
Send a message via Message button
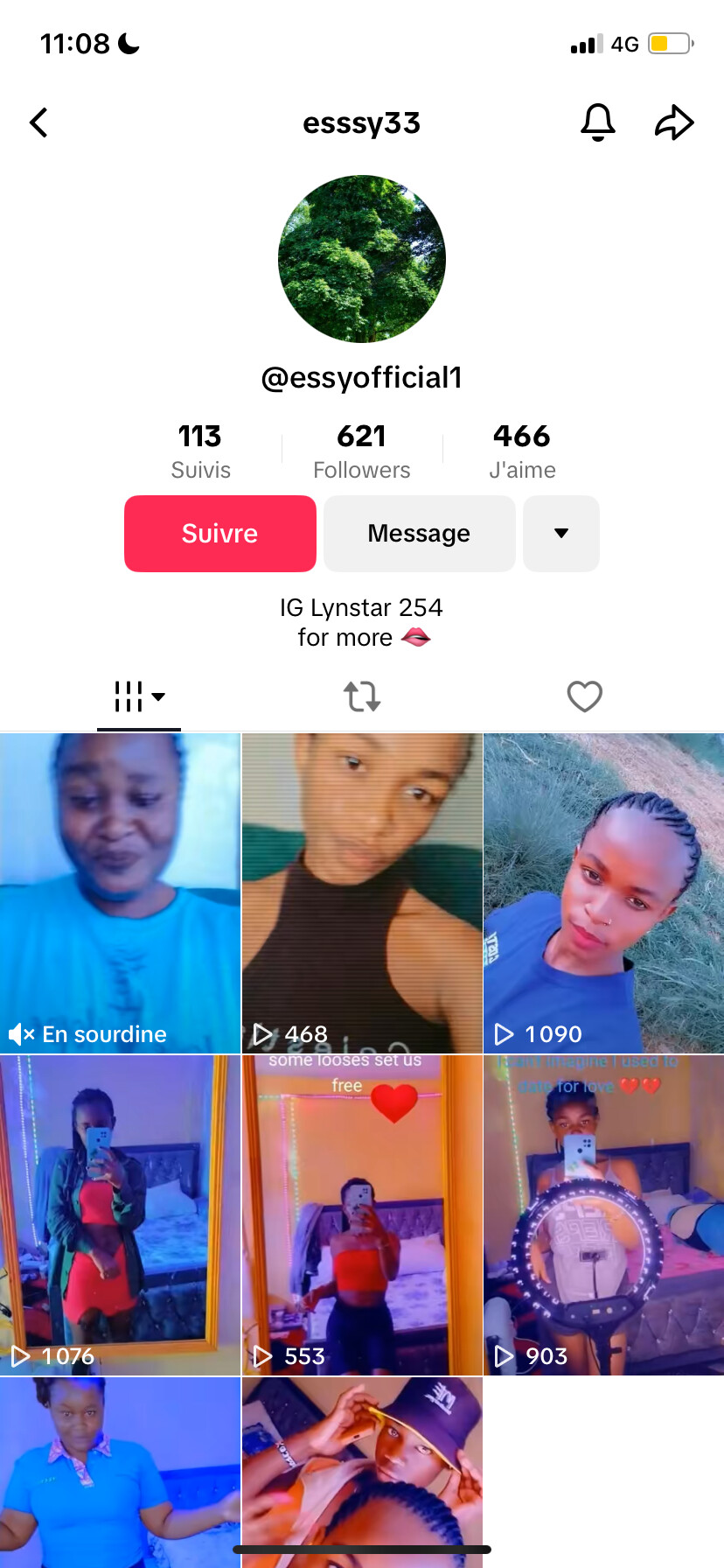coord(420,534)
